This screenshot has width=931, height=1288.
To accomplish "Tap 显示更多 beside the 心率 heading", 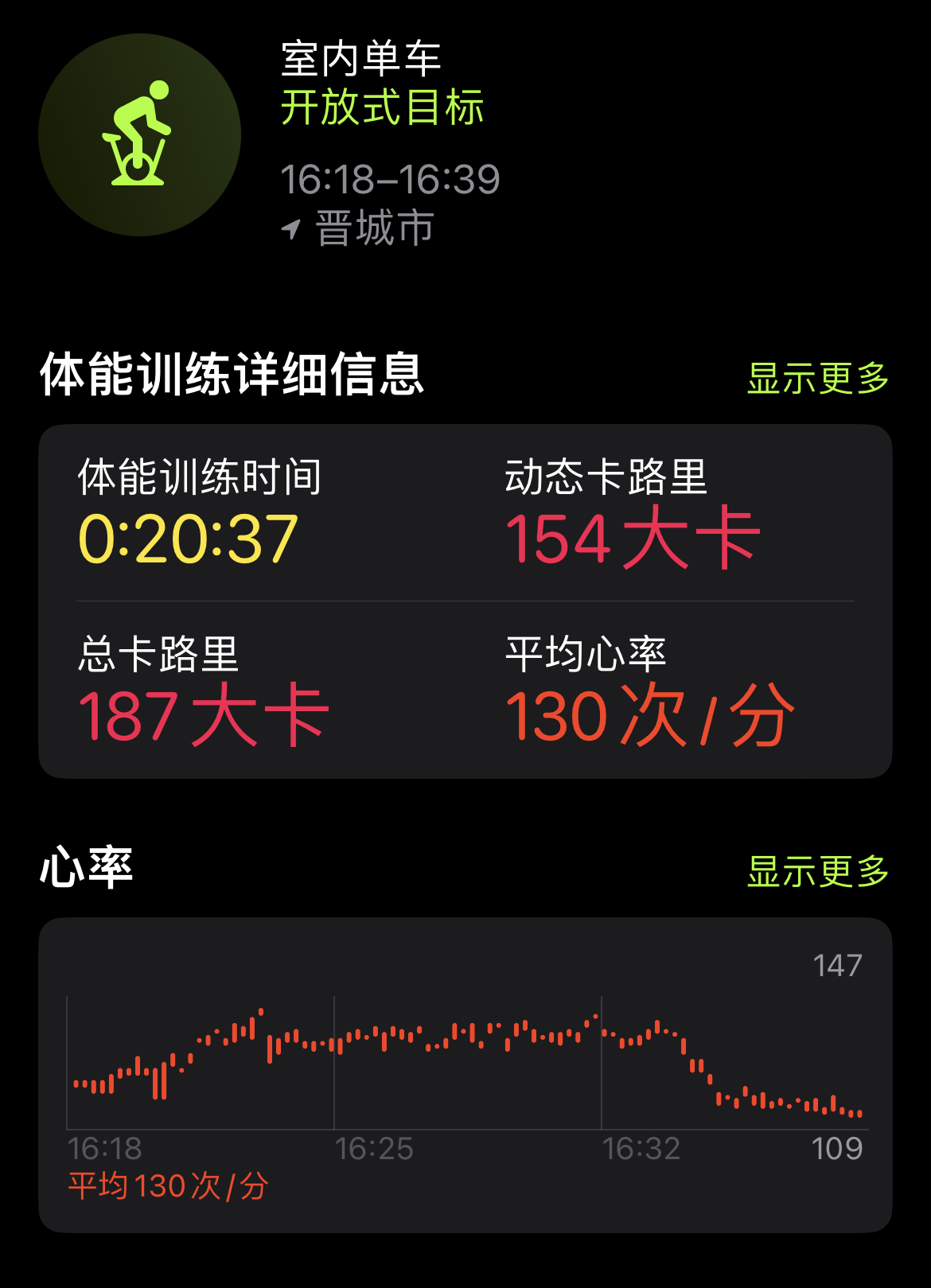I will point(817,871).
